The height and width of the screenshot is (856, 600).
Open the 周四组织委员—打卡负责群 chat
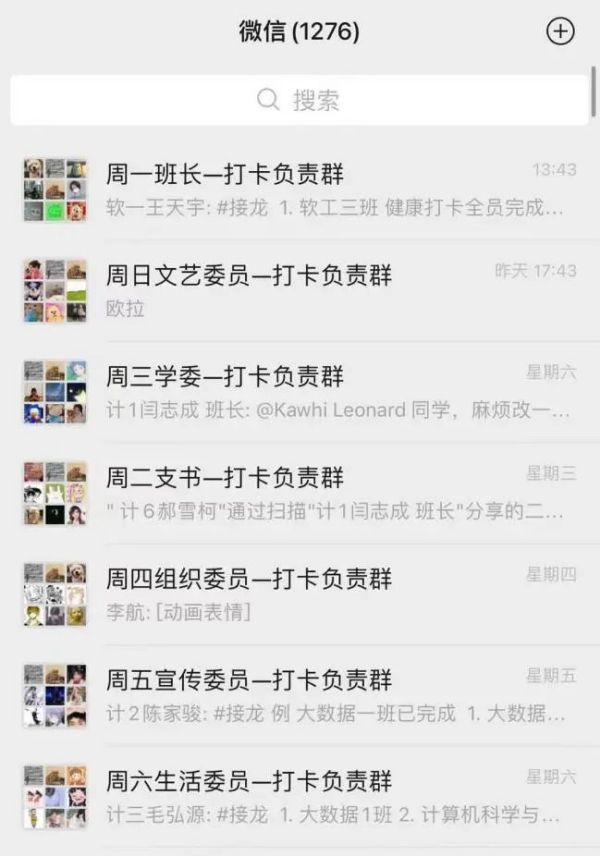pyautogui.click(x=300, y=594)
